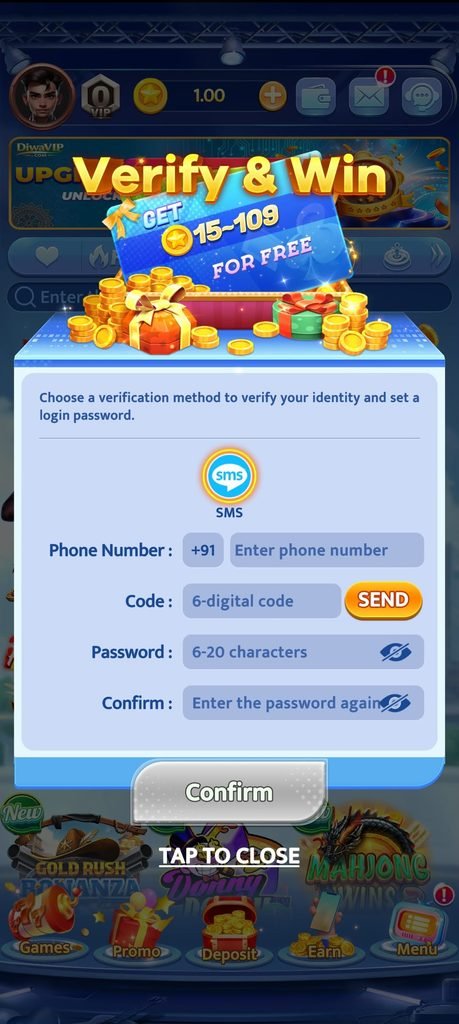Focus the Enter phone number field
This screenshot has width=459, height=1024.
pyautogui.click(x=327, y=550)
